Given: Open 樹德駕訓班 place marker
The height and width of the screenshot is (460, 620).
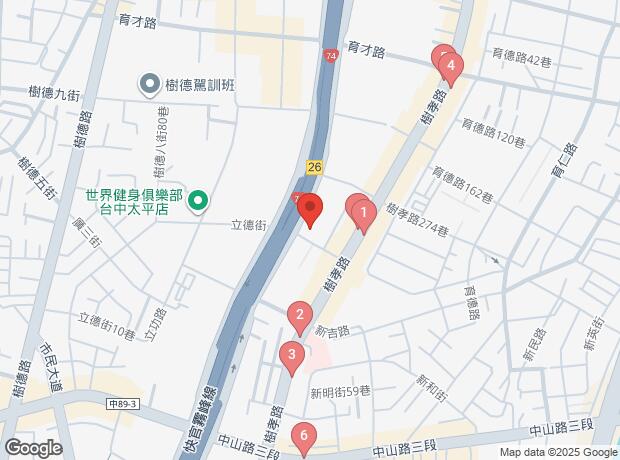Looking at the screenshot, I should pos(150,85).
